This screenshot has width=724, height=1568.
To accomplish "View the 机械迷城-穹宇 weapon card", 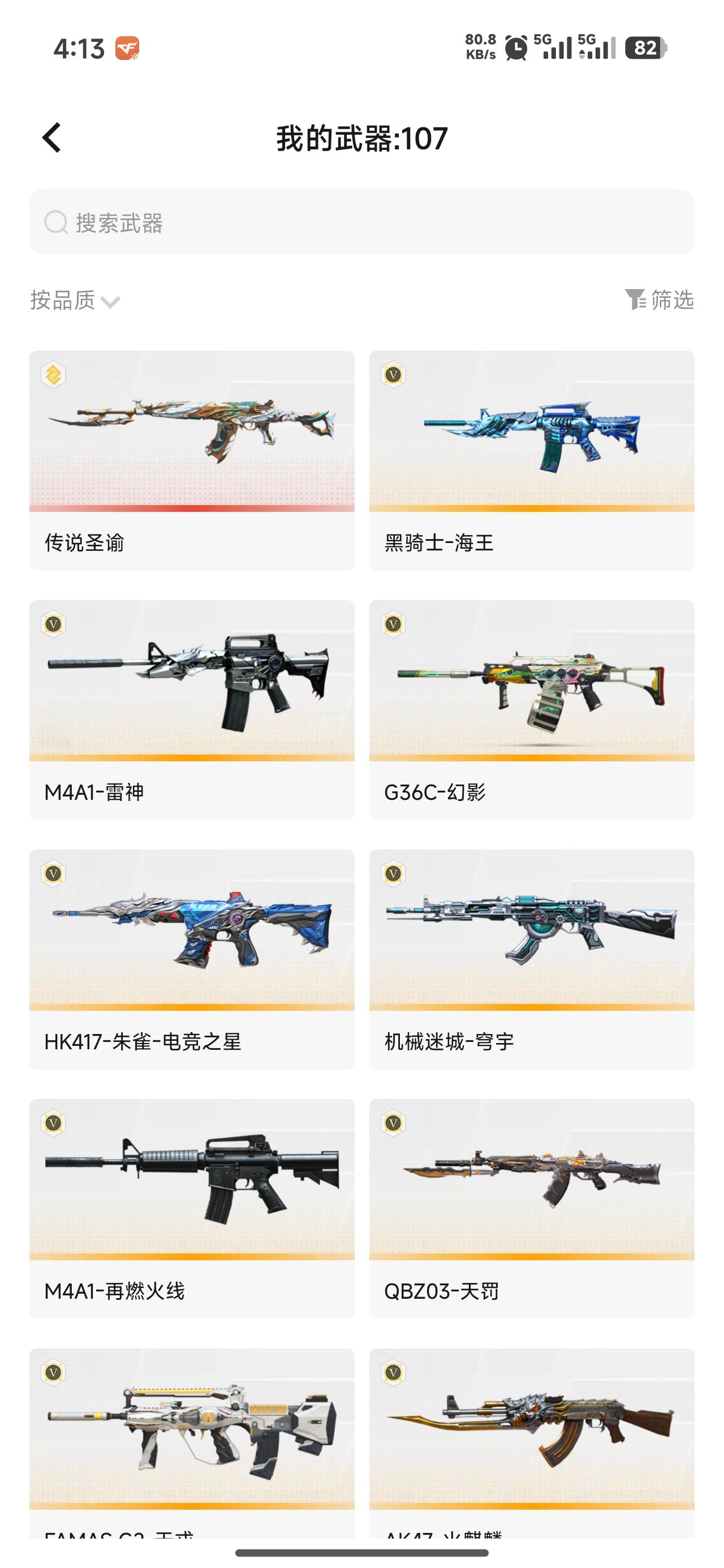I will click(x=532, y=959).
